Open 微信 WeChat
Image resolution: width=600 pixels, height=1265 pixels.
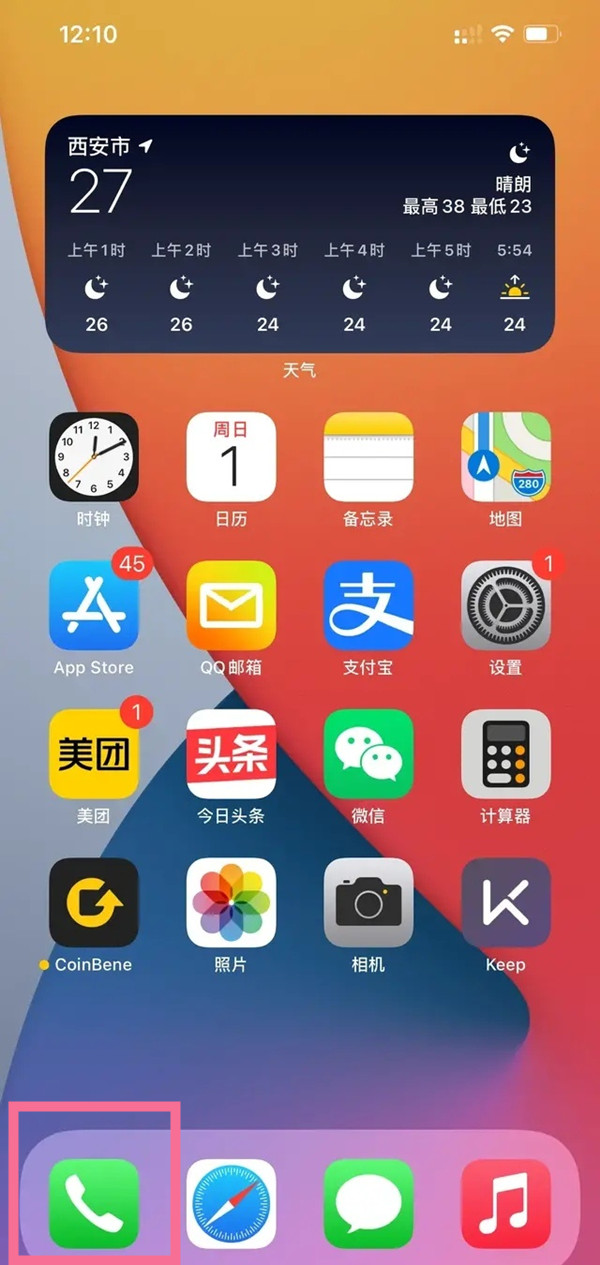click(368, 754)
